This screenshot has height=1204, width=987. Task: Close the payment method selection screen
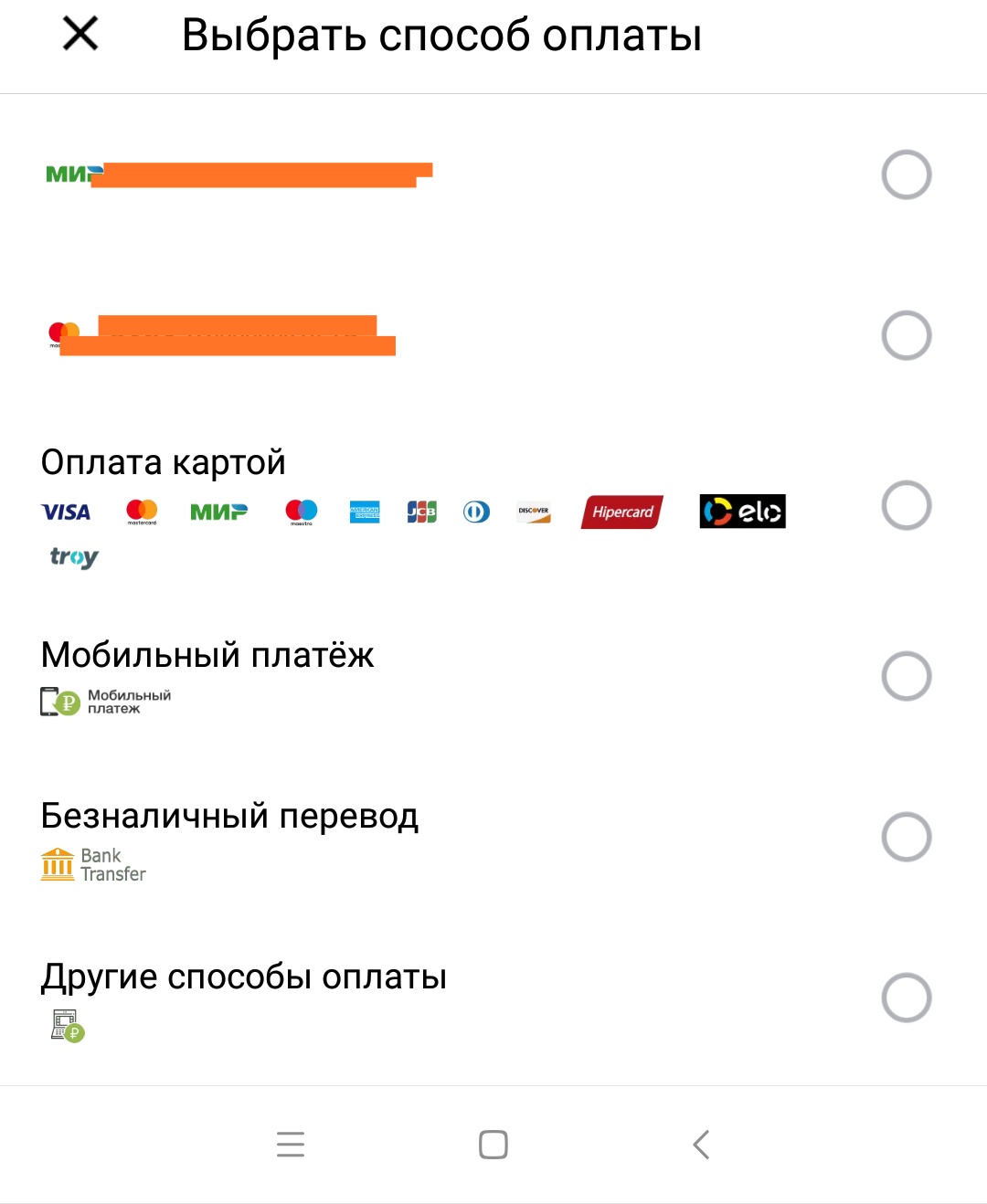pyautogui.click(x=80, y=35)
